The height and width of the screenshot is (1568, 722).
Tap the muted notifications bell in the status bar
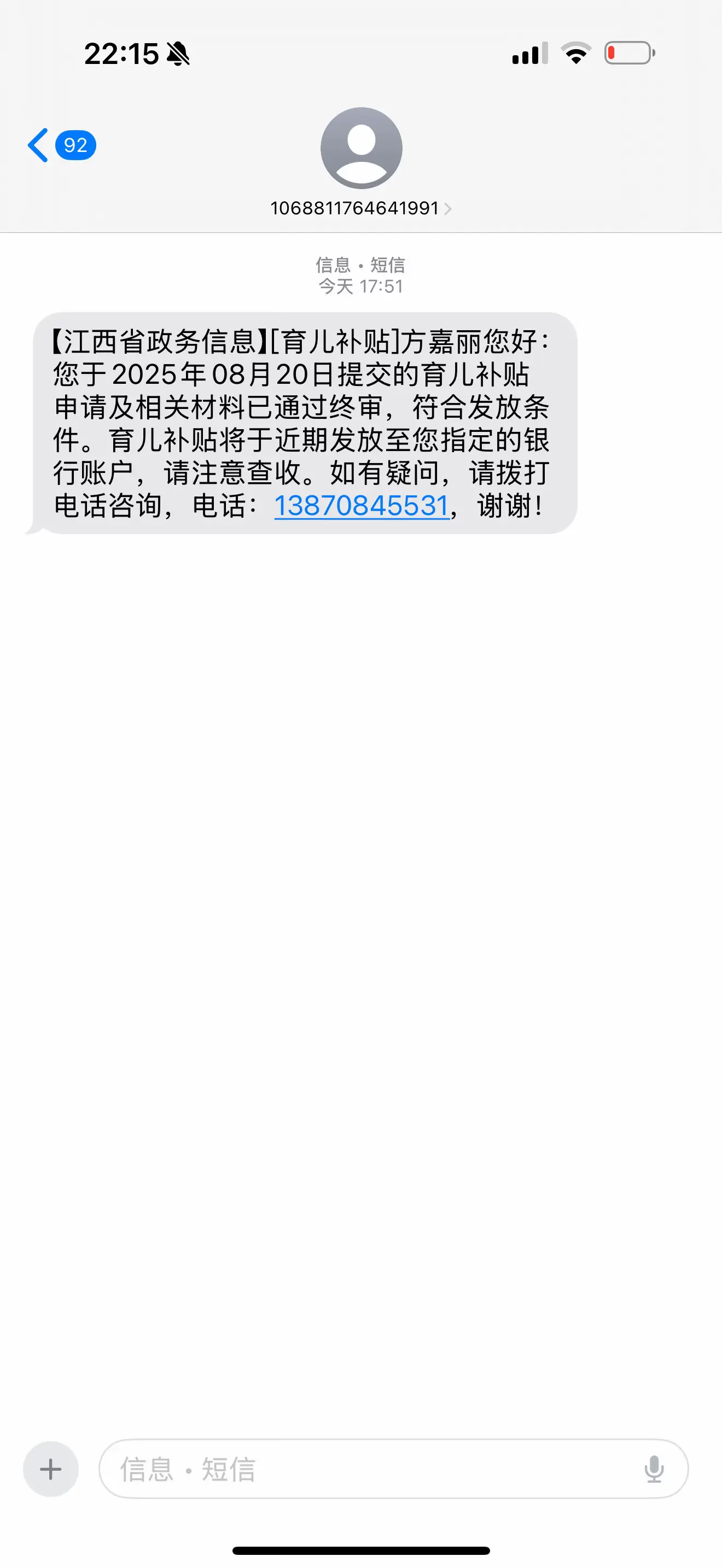178,54
